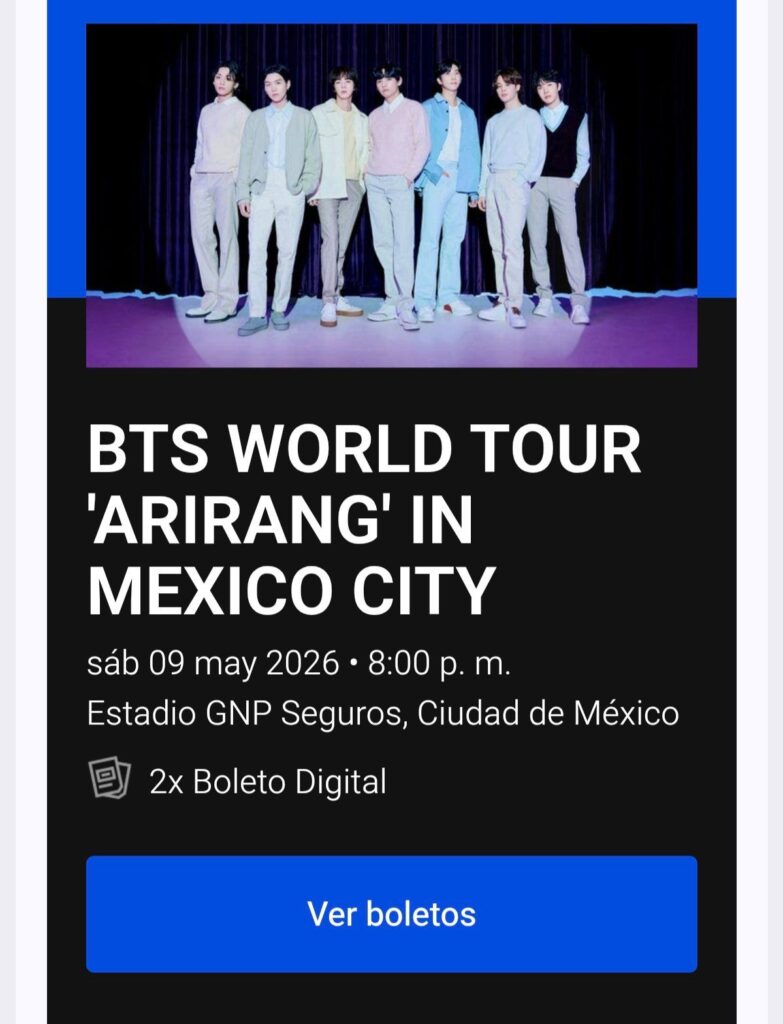
Task: Tap the Ver boletos button
Action: [x=391, y=913]
